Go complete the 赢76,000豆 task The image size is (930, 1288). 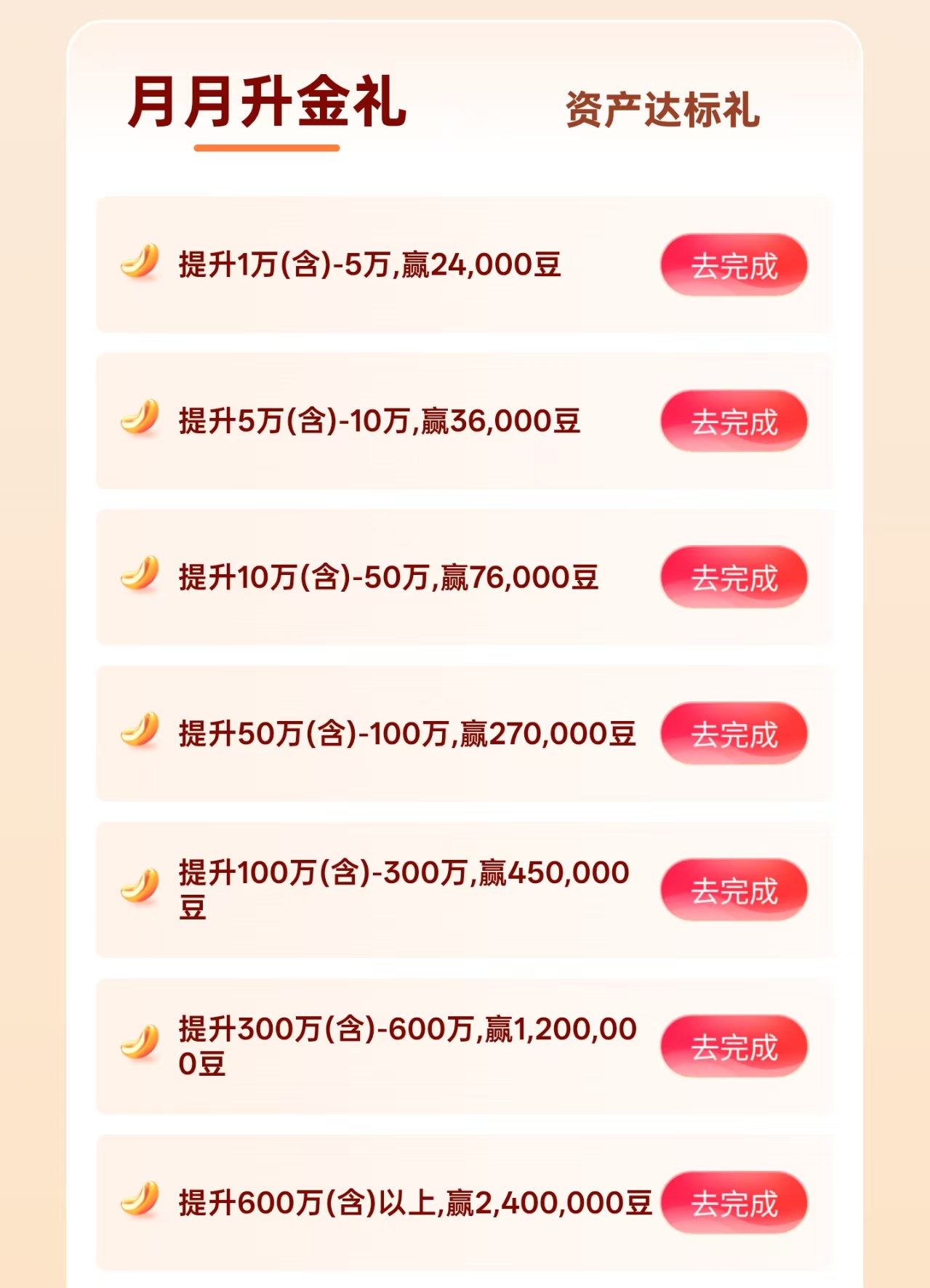734,577
